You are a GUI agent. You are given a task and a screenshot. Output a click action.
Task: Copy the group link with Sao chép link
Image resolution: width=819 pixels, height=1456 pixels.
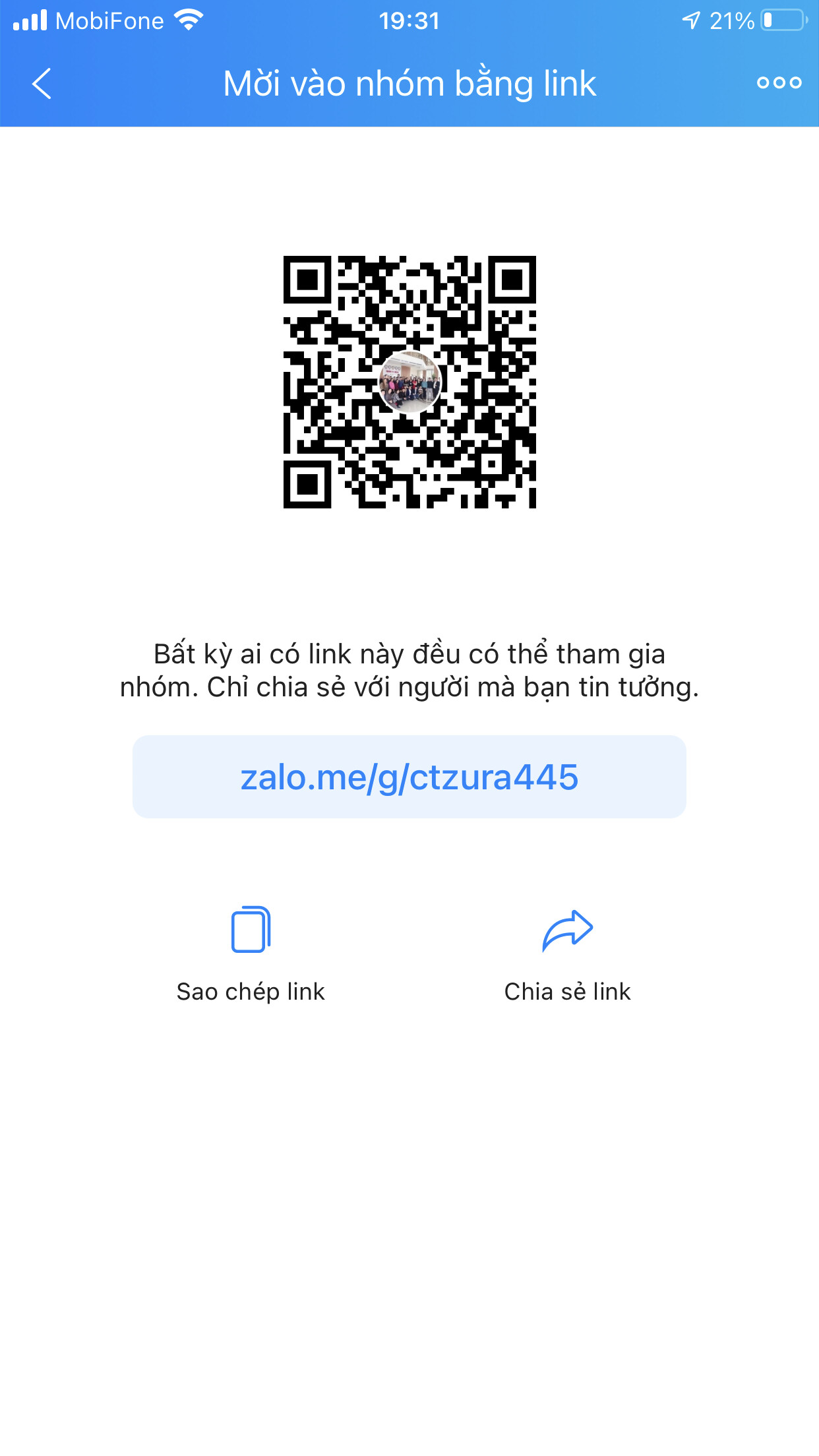[251, 954]
